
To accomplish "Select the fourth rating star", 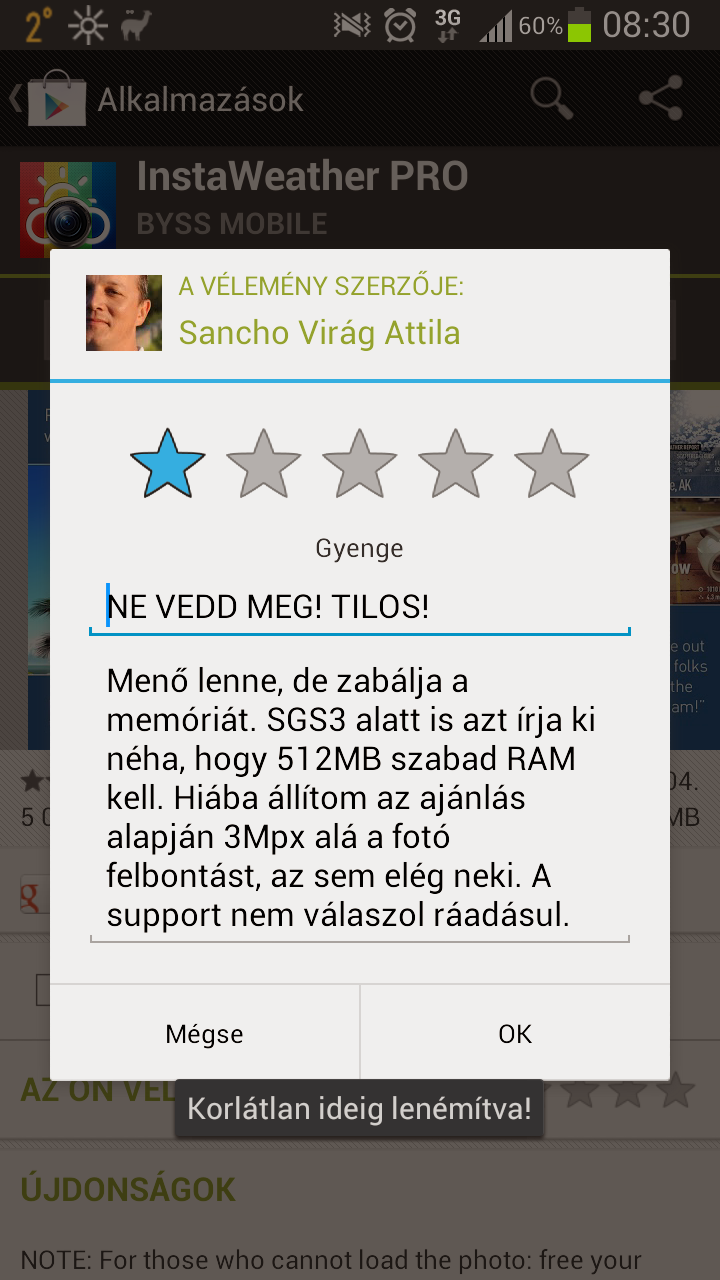I will pyautogui.click(x=456, y=464).
